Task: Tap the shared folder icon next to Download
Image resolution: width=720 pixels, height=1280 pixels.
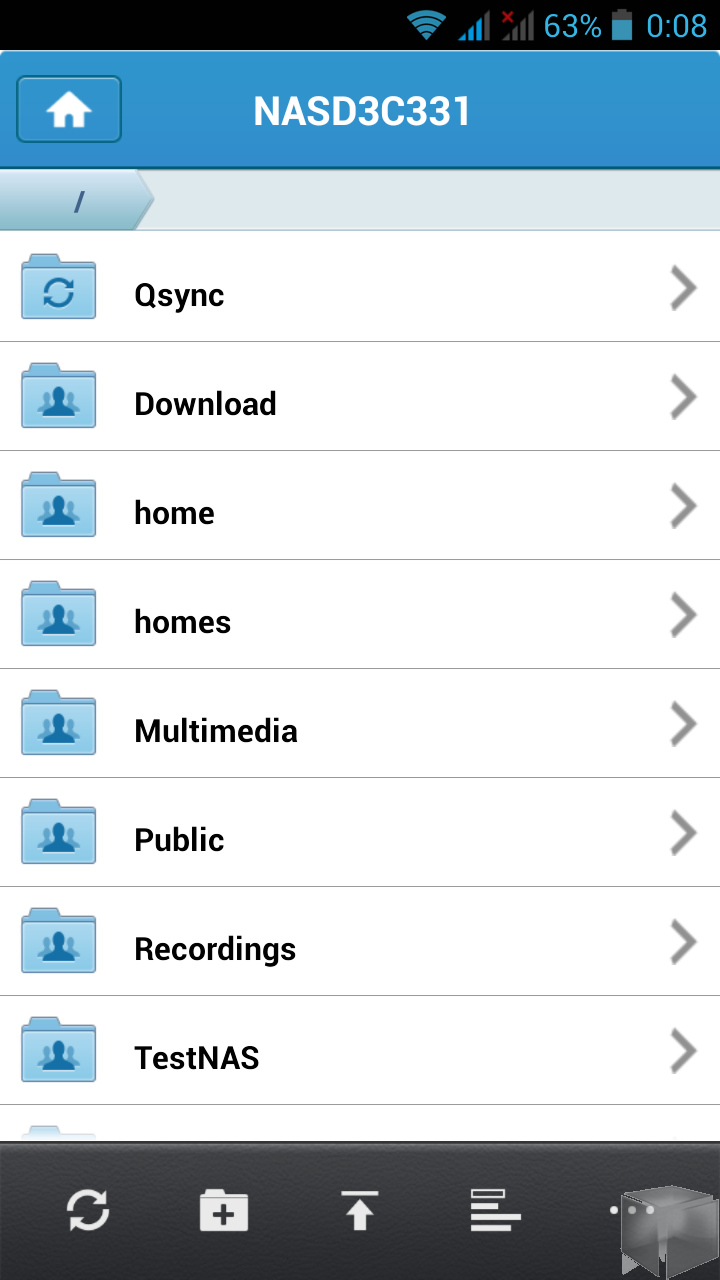Action: click(x=58, y=396)
